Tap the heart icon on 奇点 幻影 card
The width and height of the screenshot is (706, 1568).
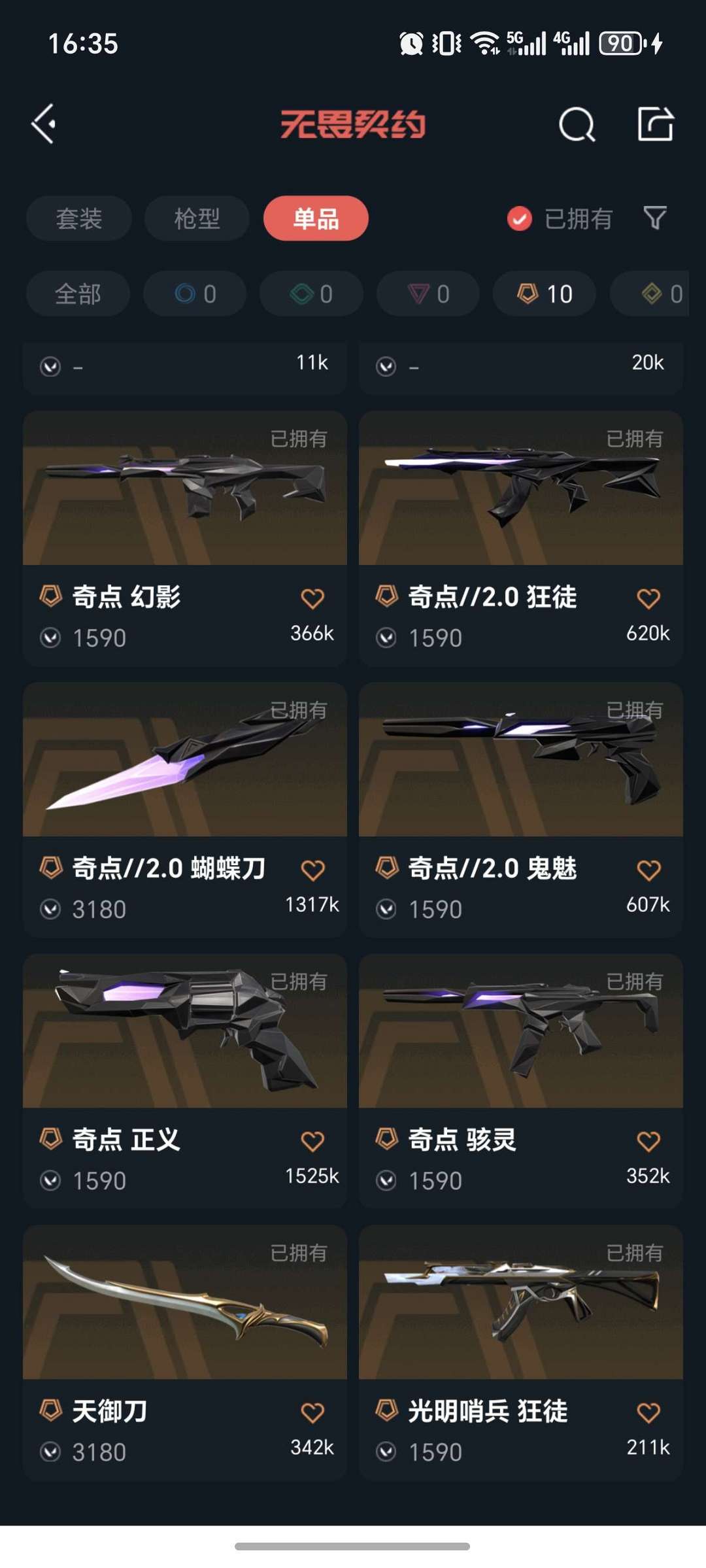(x=313, y=598)
